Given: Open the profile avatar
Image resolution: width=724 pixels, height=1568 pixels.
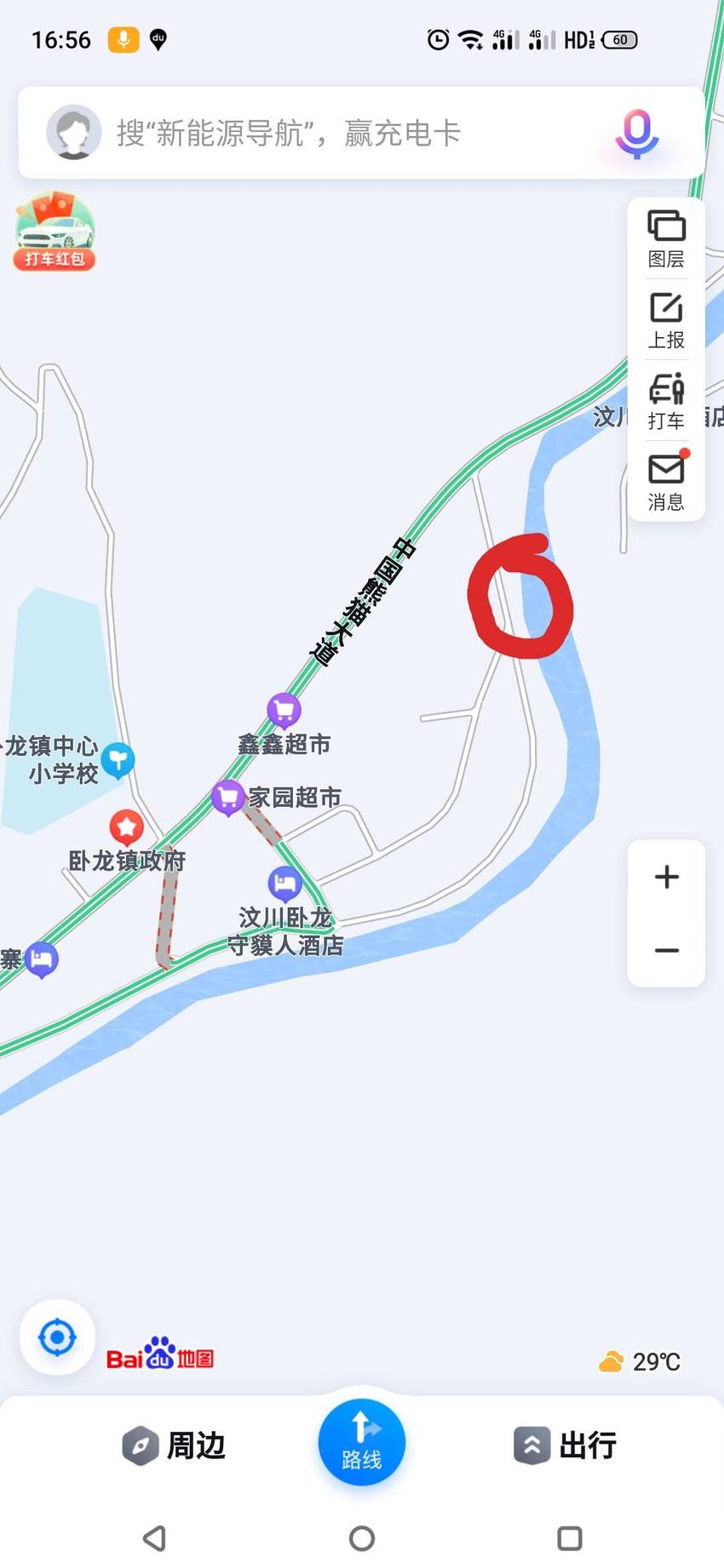Looking at the screenshot, I should click(x=74, y=133).
